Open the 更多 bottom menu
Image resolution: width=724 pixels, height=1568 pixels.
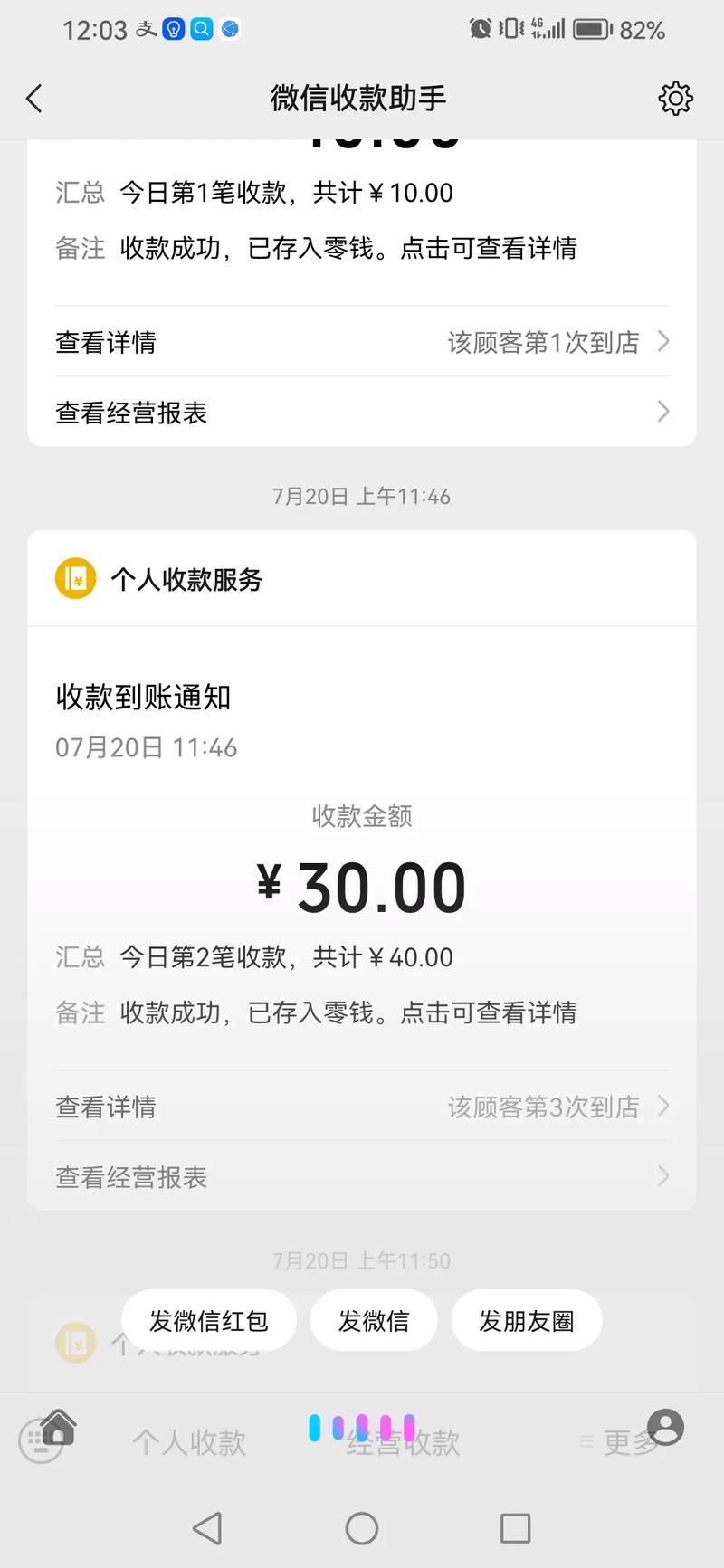tap(624, 1442)
